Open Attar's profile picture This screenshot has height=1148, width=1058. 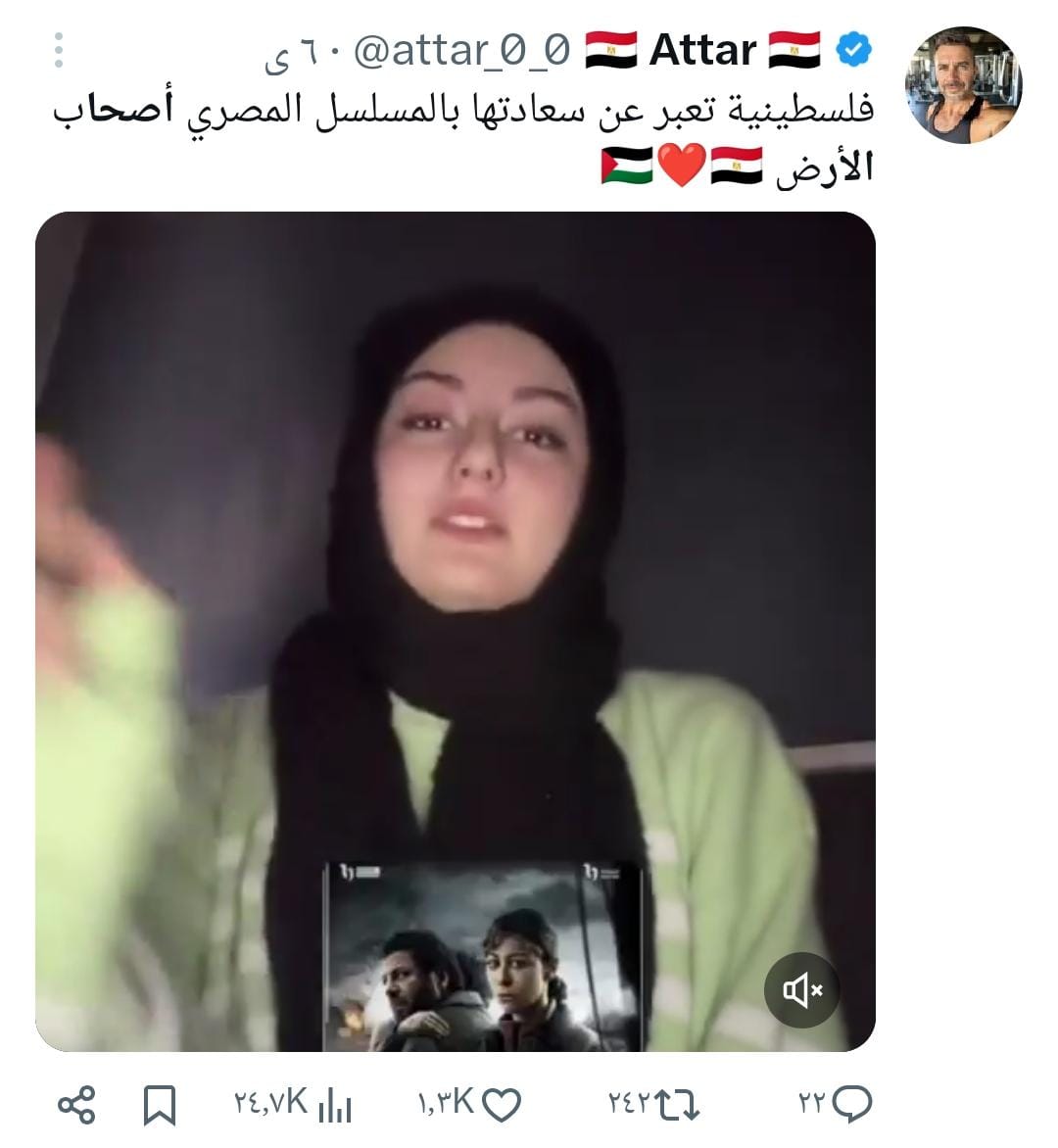pos(963,85)
